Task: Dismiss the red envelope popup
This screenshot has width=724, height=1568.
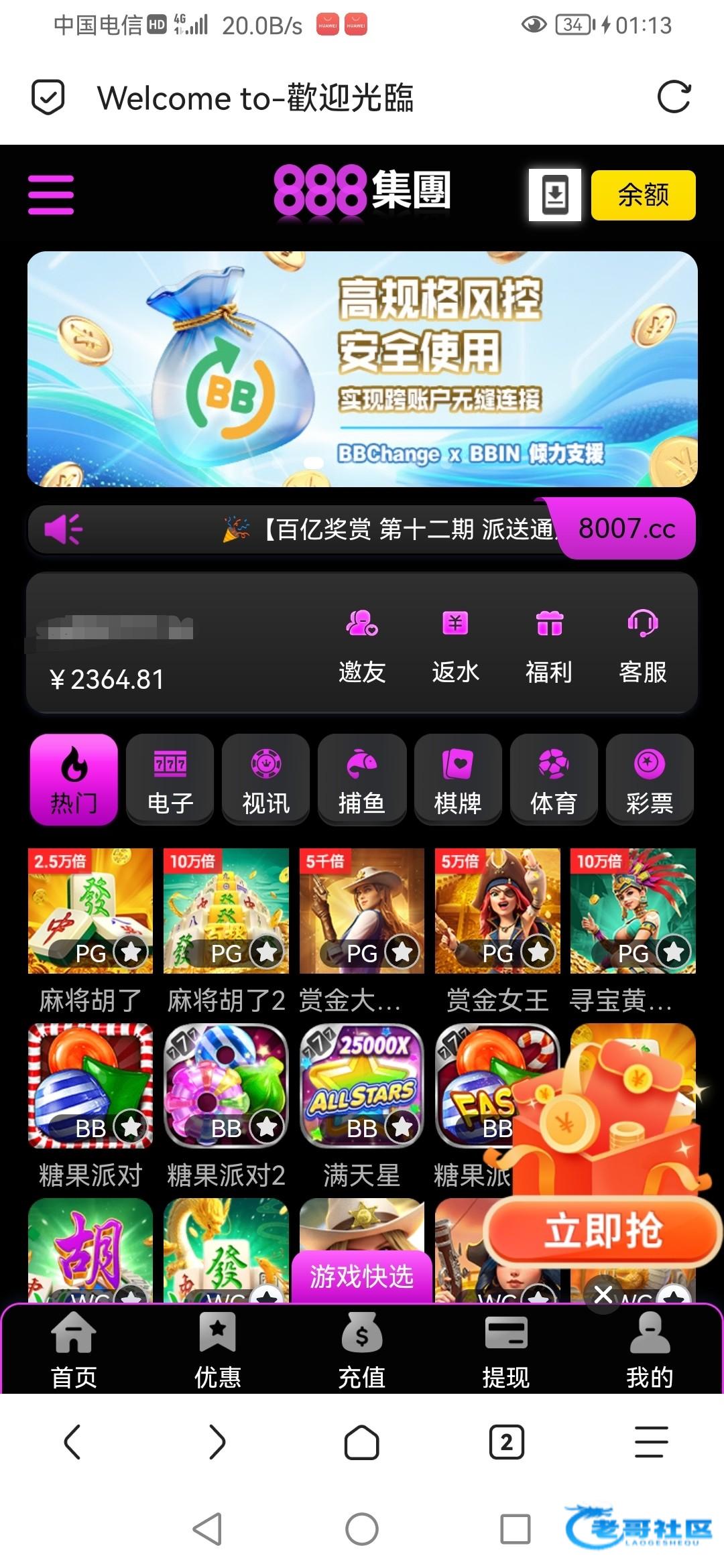Action: (x=603, y=1294)
